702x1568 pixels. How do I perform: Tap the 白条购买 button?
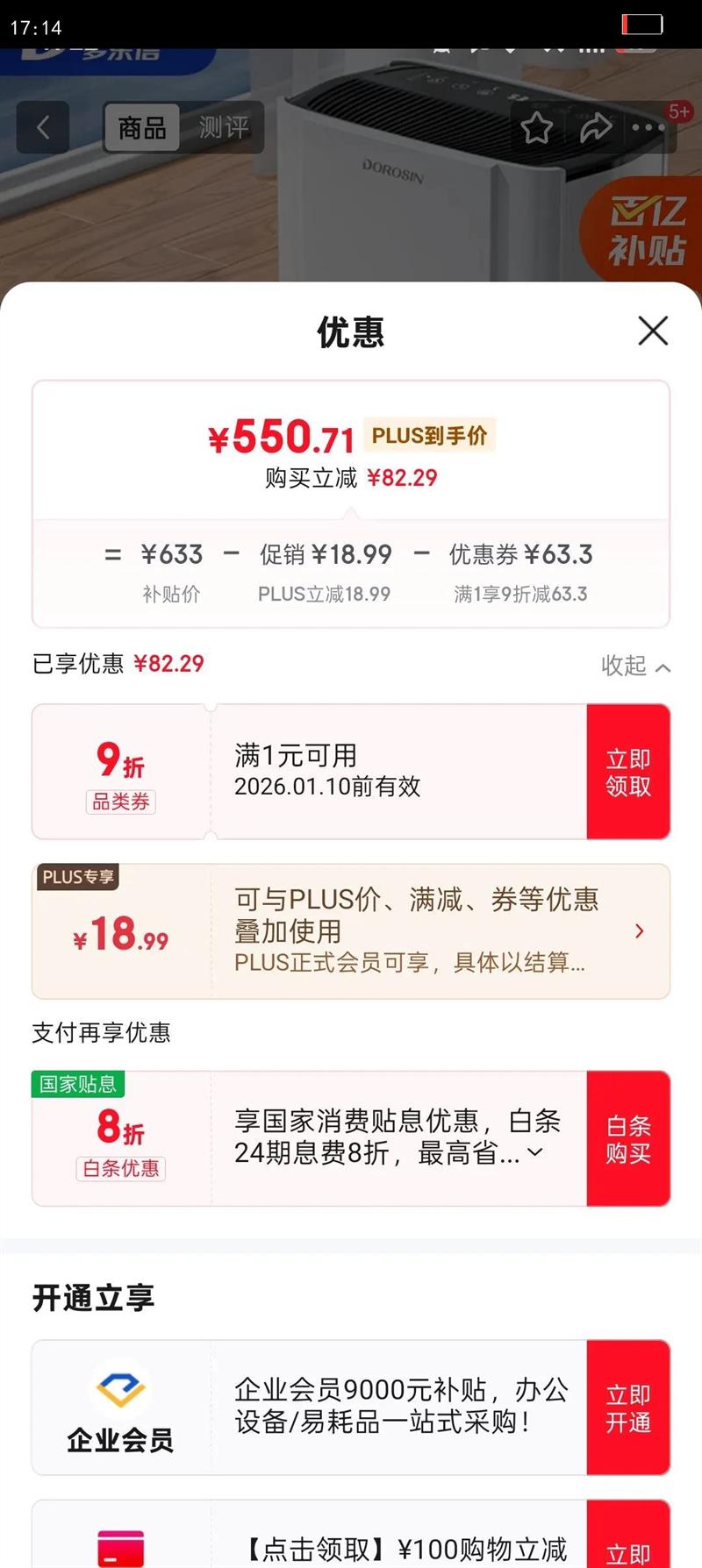click(628, 1137)
